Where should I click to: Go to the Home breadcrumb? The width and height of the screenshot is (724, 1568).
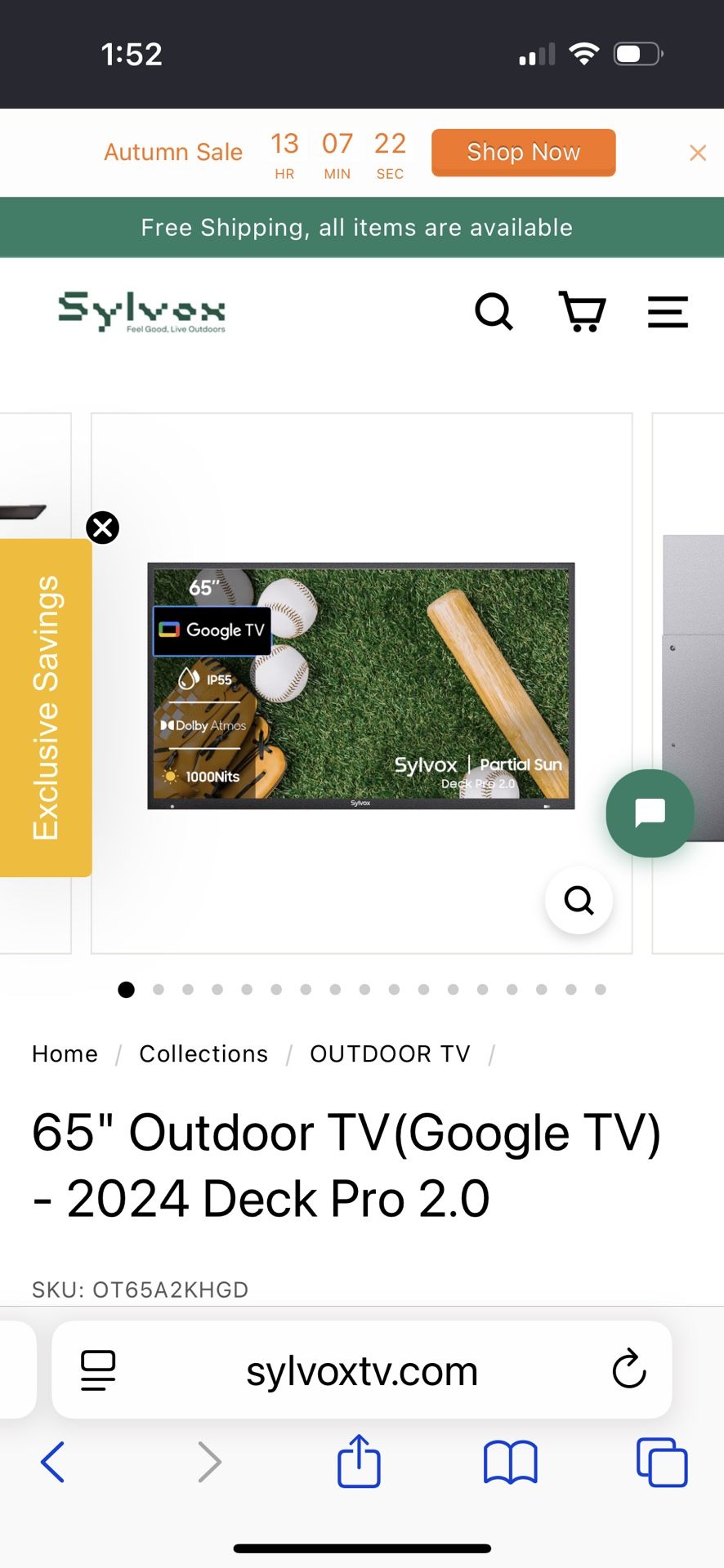tap(65, 1053)
